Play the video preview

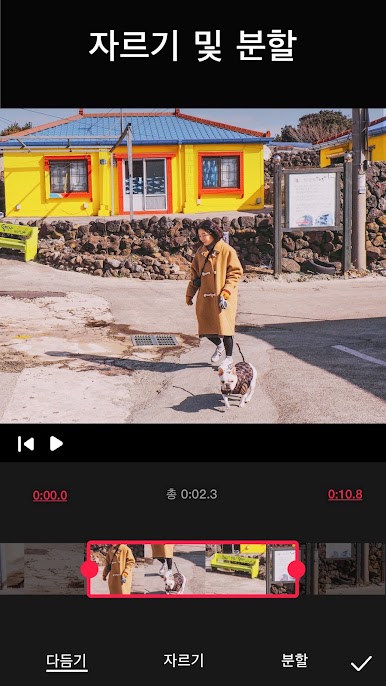56,444
